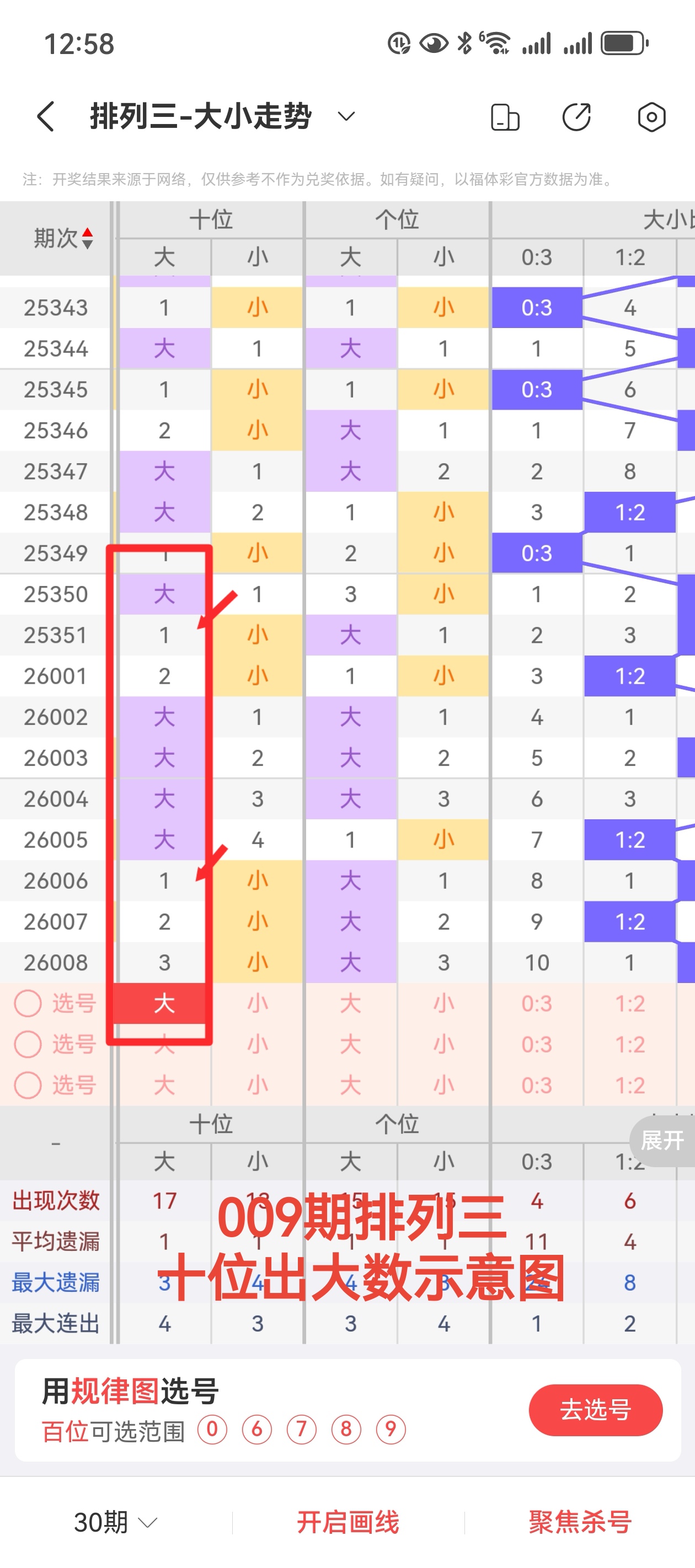The height and width of the screenshot is (1568, 695).
Task: Open the 聚焦杀号 feature
Action: [x=580, y=1522]
